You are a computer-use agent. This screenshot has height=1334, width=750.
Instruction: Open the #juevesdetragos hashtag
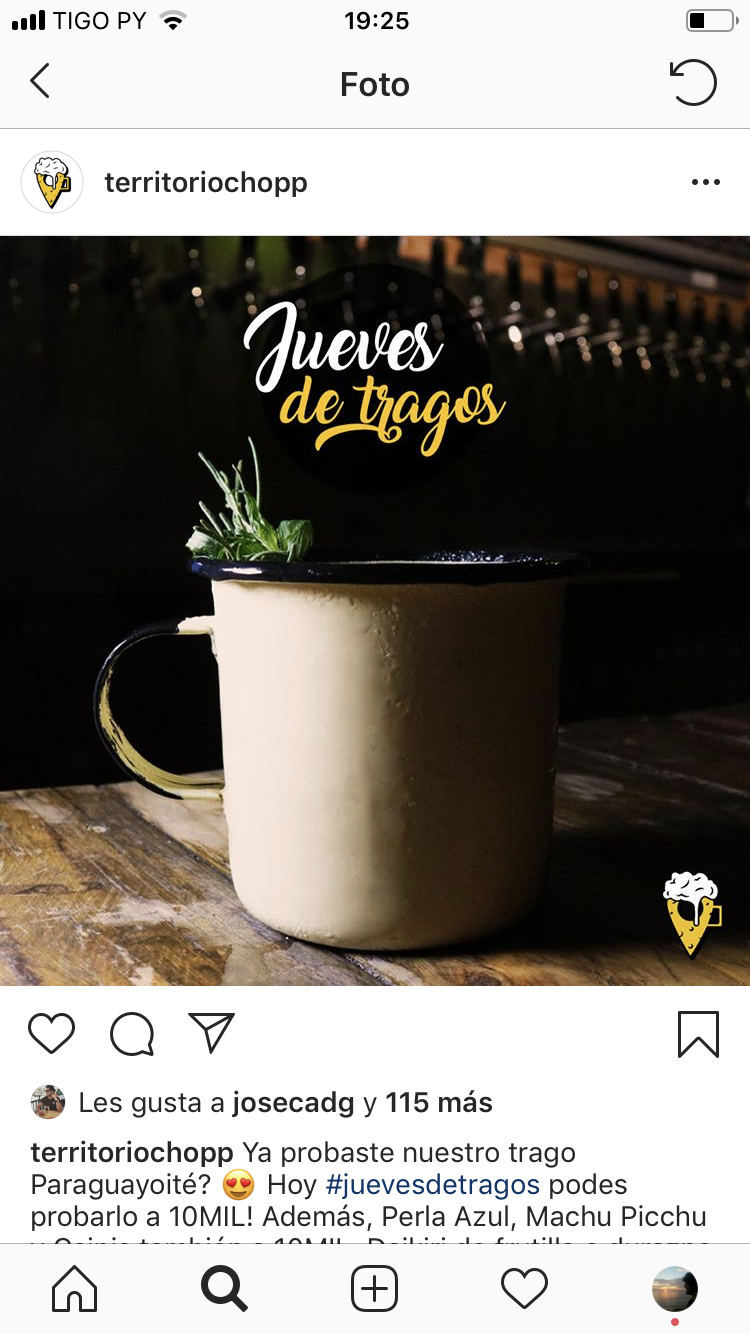[432, 1185]
